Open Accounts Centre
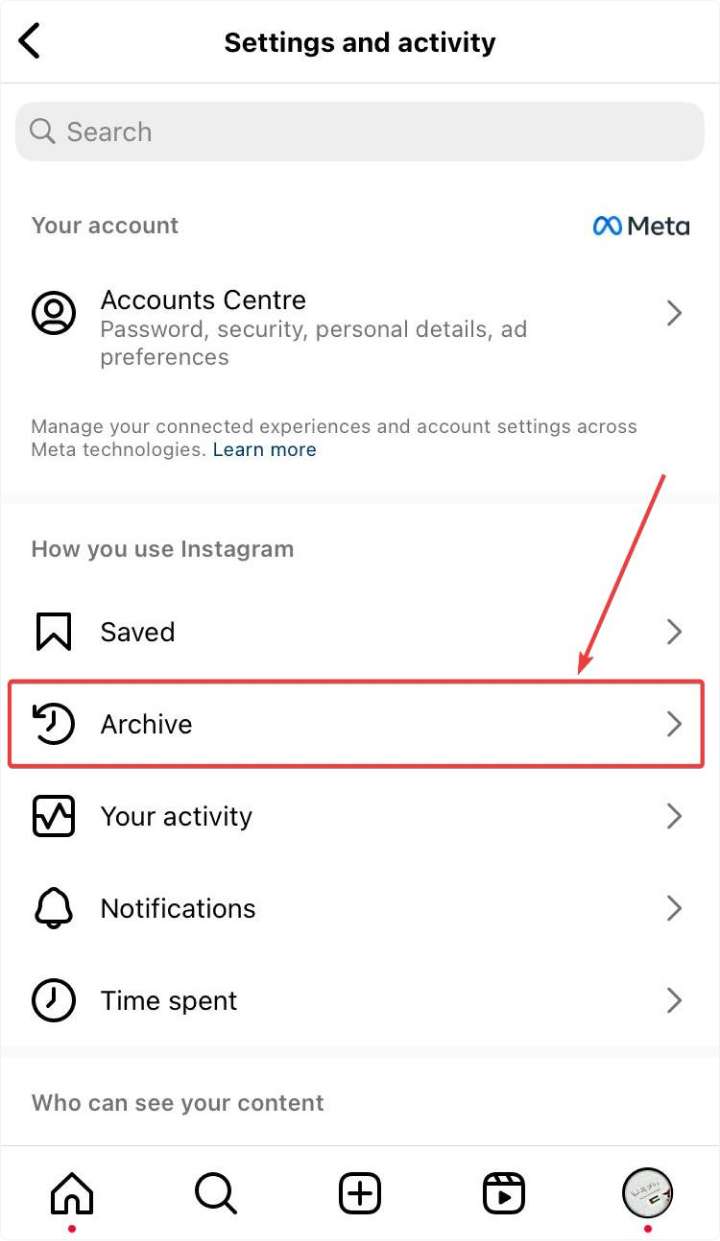 click(358, 314)
